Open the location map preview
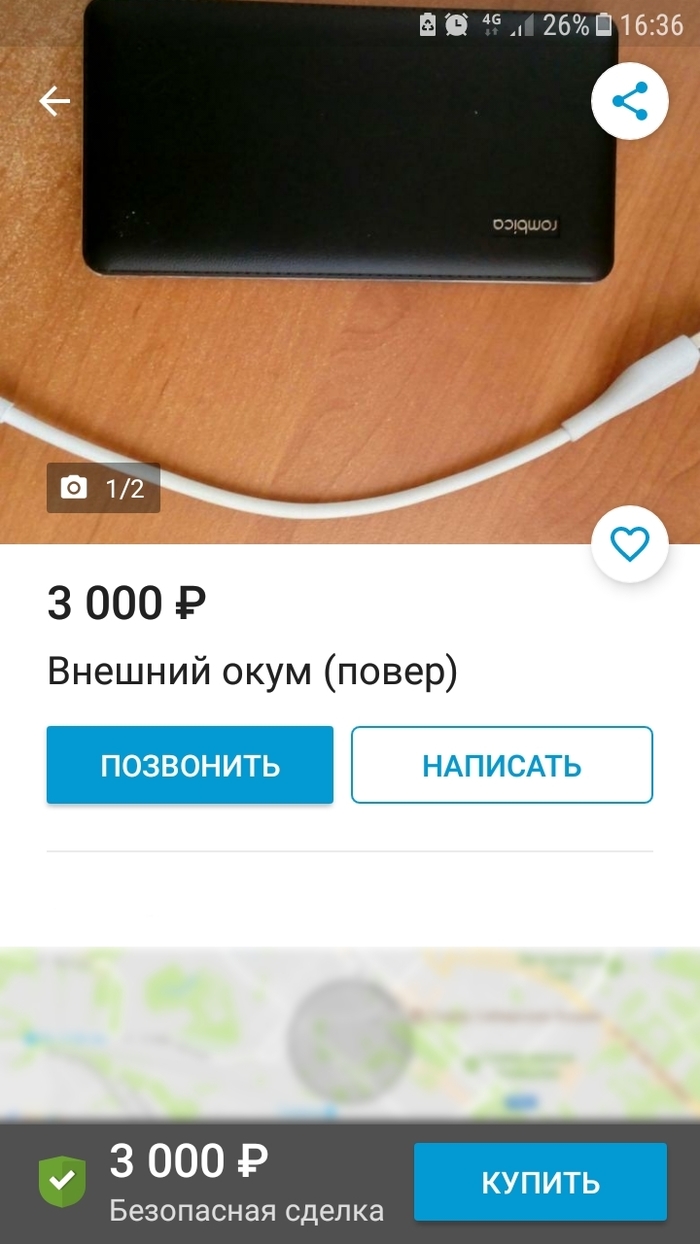The height and width of the screenshot is (1244, 700). (350, 1035)
